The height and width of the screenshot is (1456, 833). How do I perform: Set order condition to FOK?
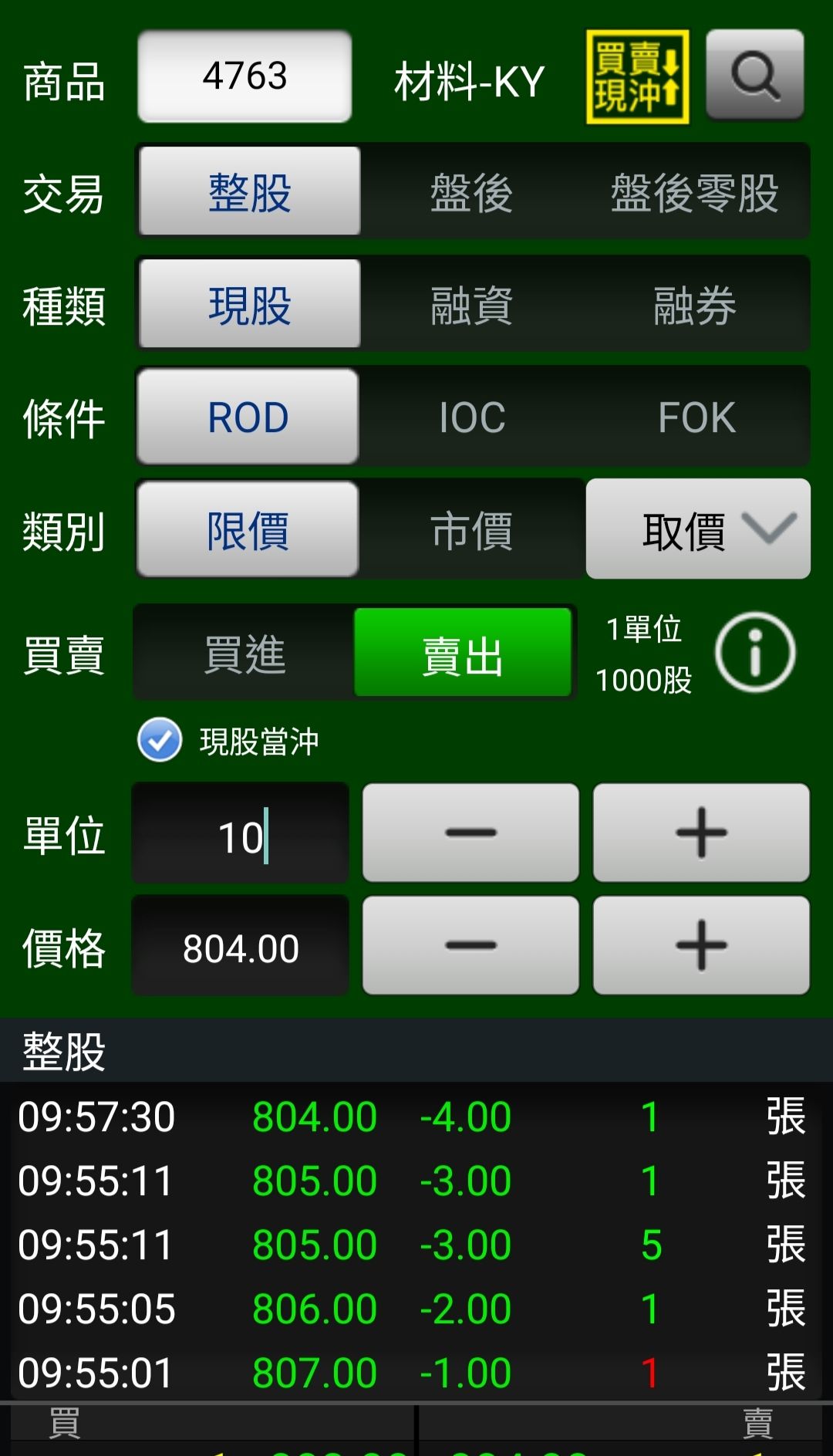pyautogui.click(x=696, y=417)
